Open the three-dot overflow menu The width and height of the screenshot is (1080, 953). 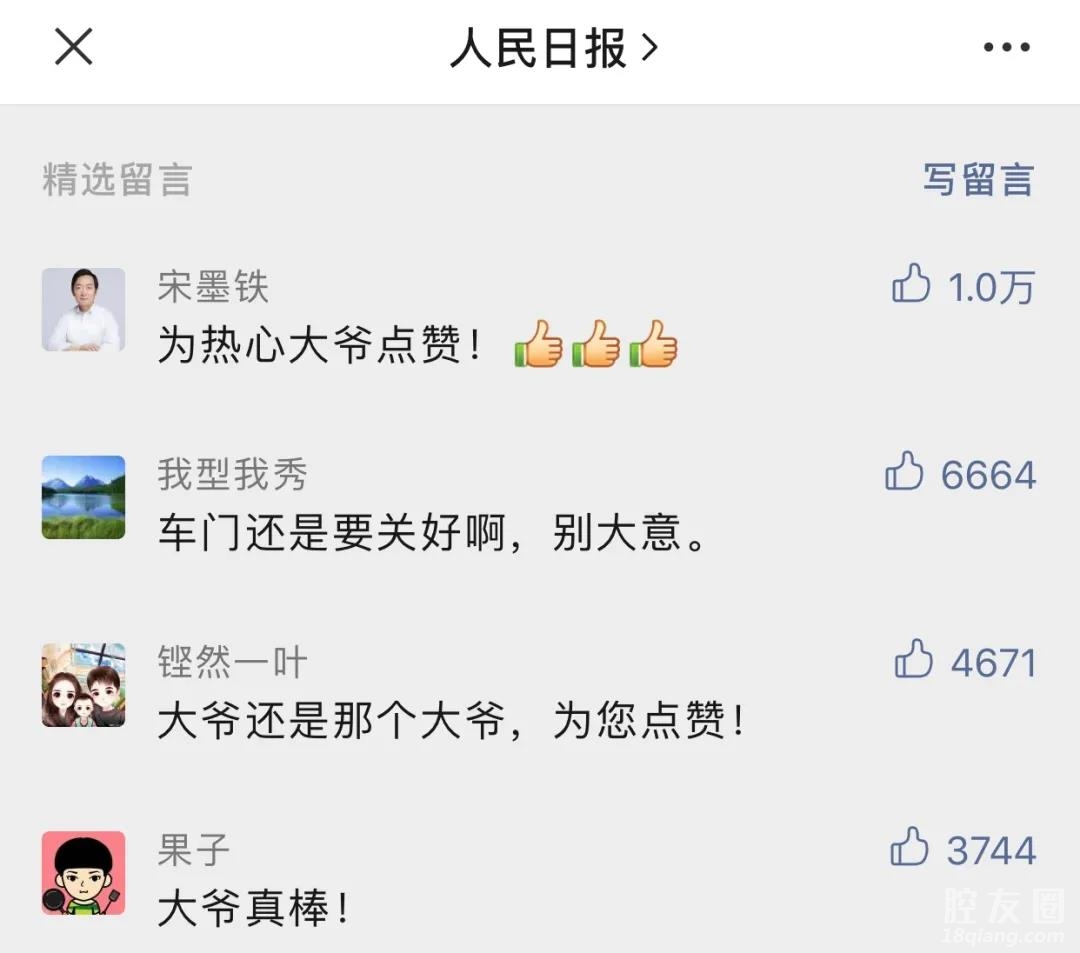(1006, 47)
